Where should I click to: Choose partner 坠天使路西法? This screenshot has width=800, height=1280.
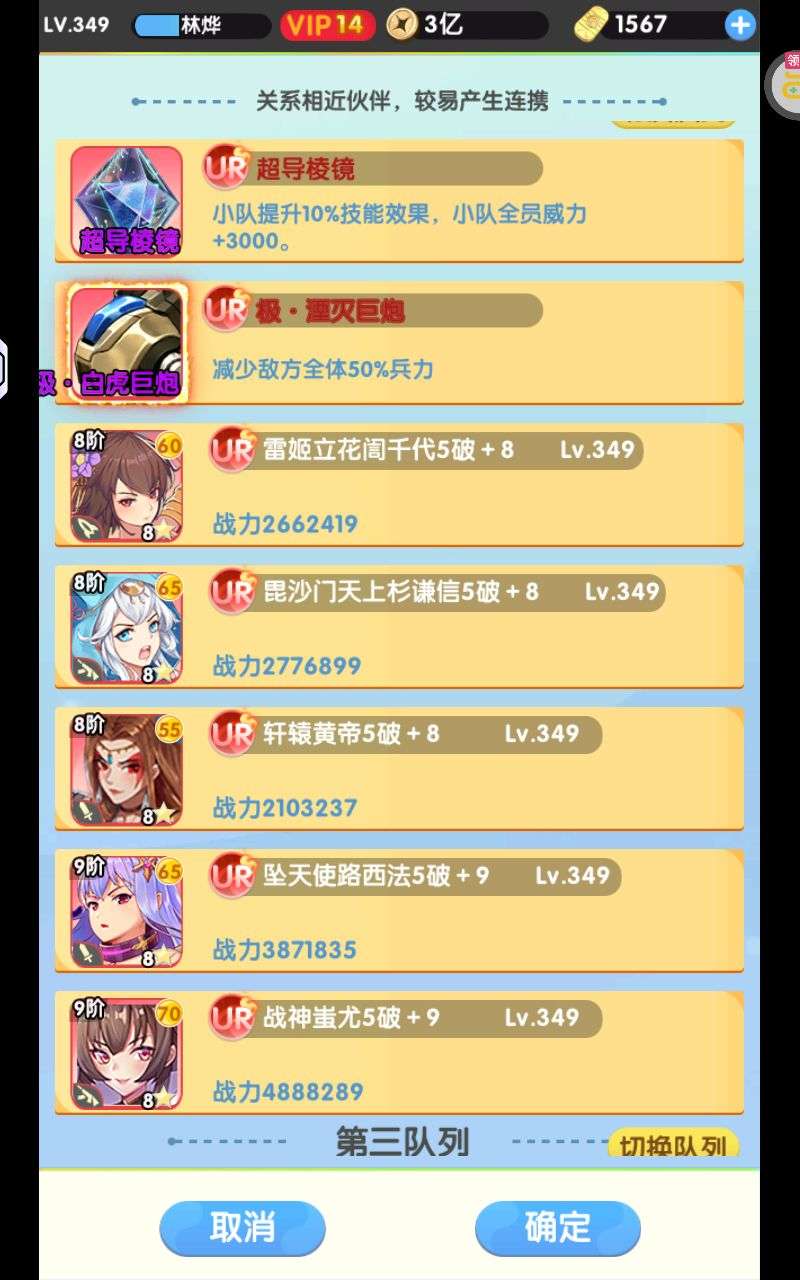pyautogui.click(x=399, y=911)
